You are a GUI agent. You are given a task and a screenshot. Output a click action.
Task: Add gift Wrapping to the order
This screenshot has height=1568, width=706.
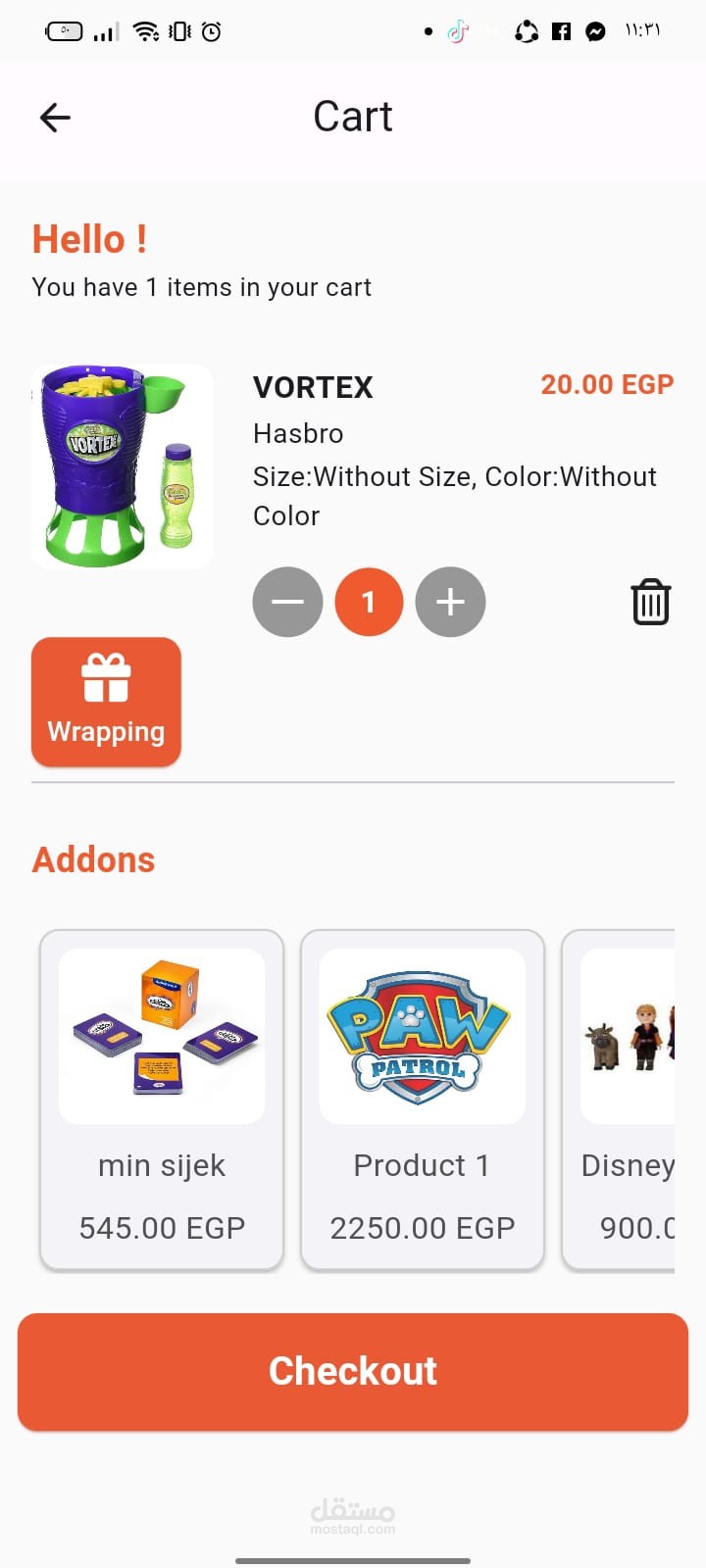pos(106,702)
